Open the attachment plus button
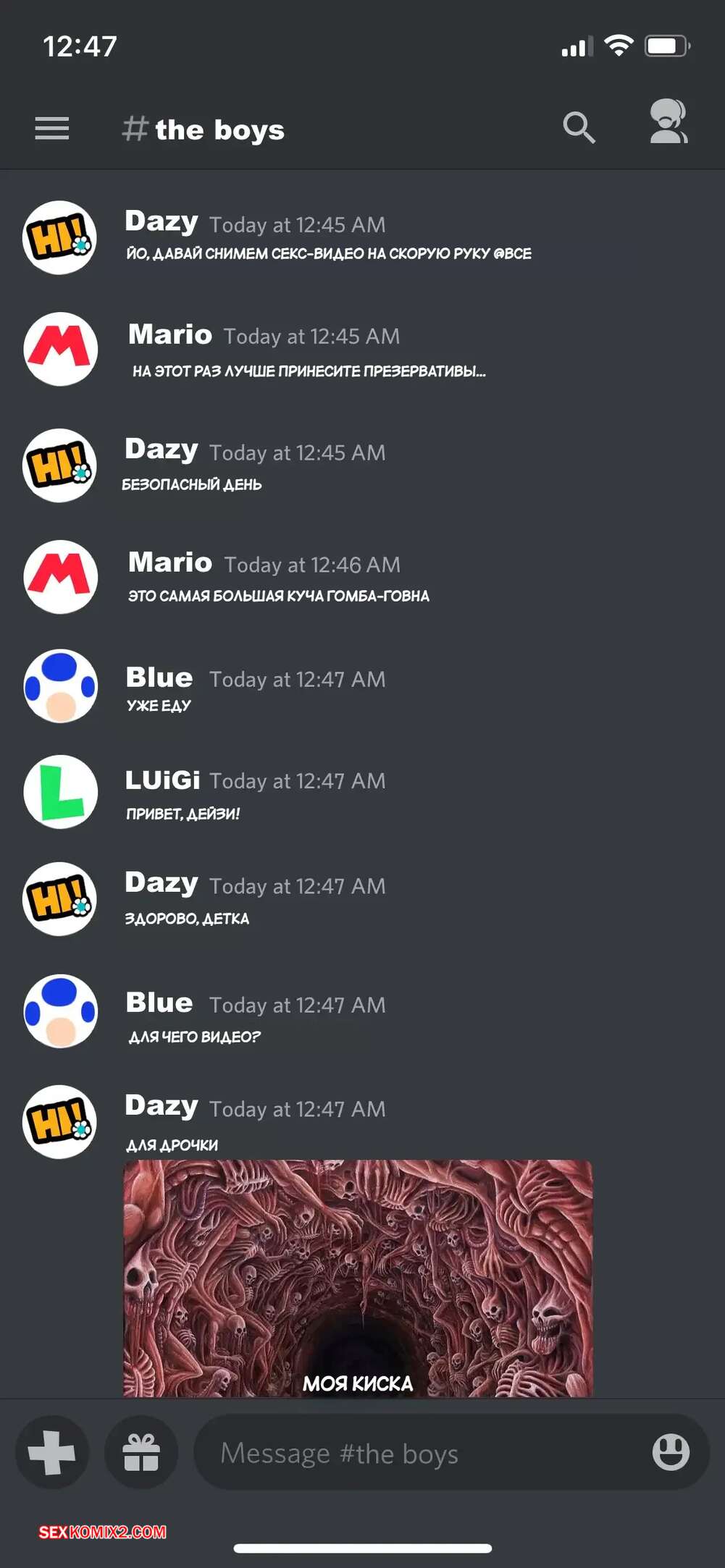 pyautogui.click(x=52, y=1452)
